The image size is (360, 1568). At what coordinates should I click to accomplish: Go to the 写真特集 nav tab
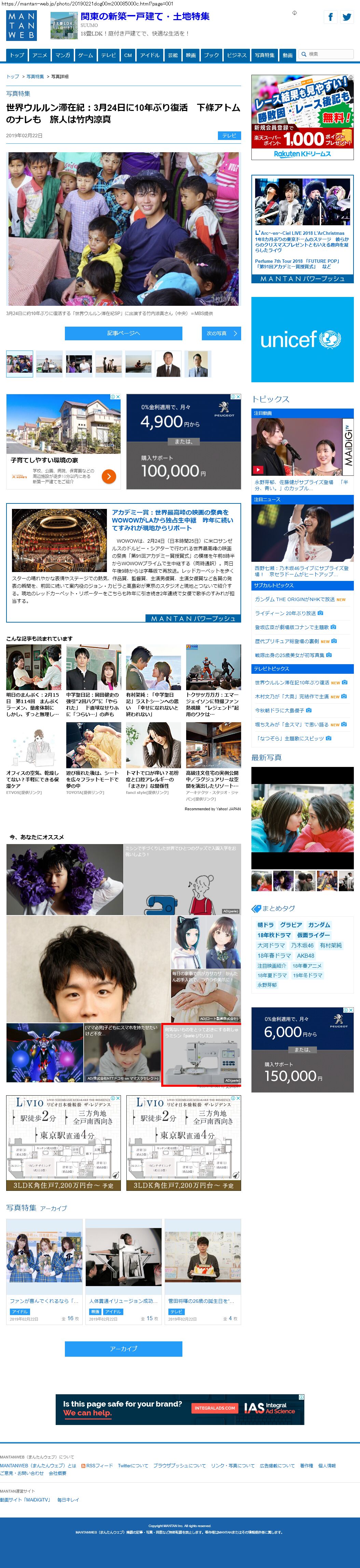pyautogui.click(x=264, y=55)
